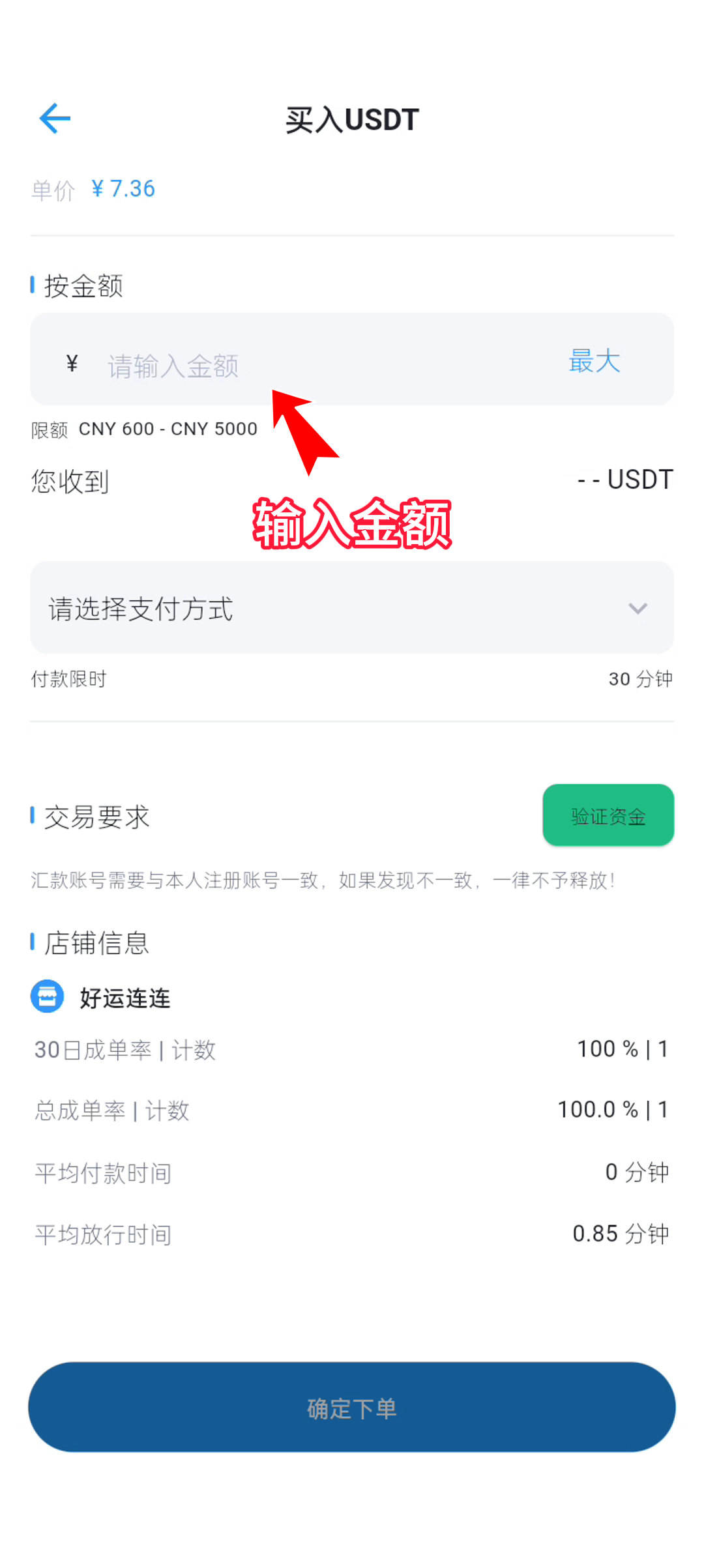
Task: Tap 最大 to fill maximum amount
Action: (x=594, y=361)
